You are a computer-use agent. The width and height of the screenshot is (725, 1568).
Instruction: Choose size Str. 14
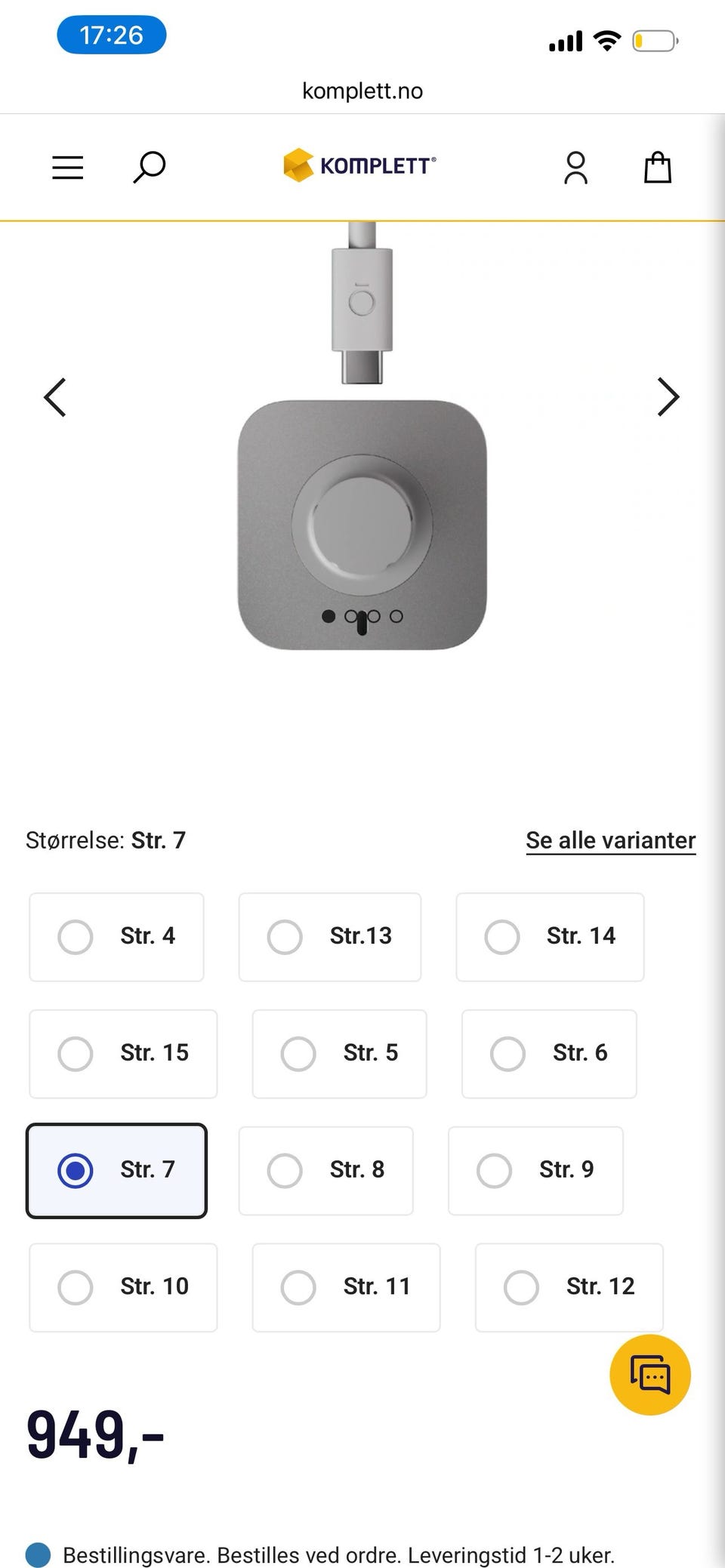(550, 937)
